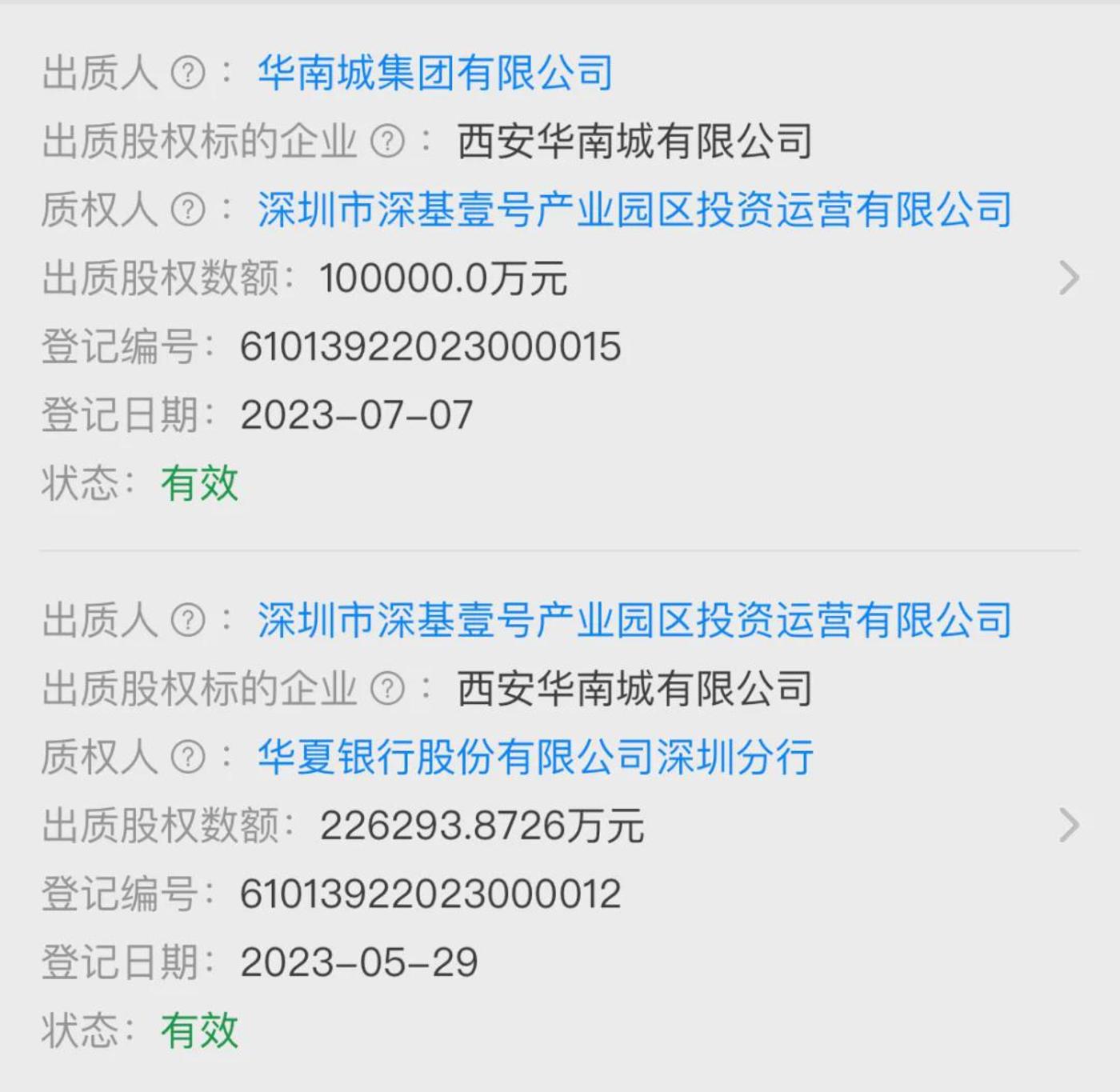
Task: Tap help icon beside 出质股权标的企业 in the 2023-05-29 record
Action: pyautogui.click(x=388, y=689)
